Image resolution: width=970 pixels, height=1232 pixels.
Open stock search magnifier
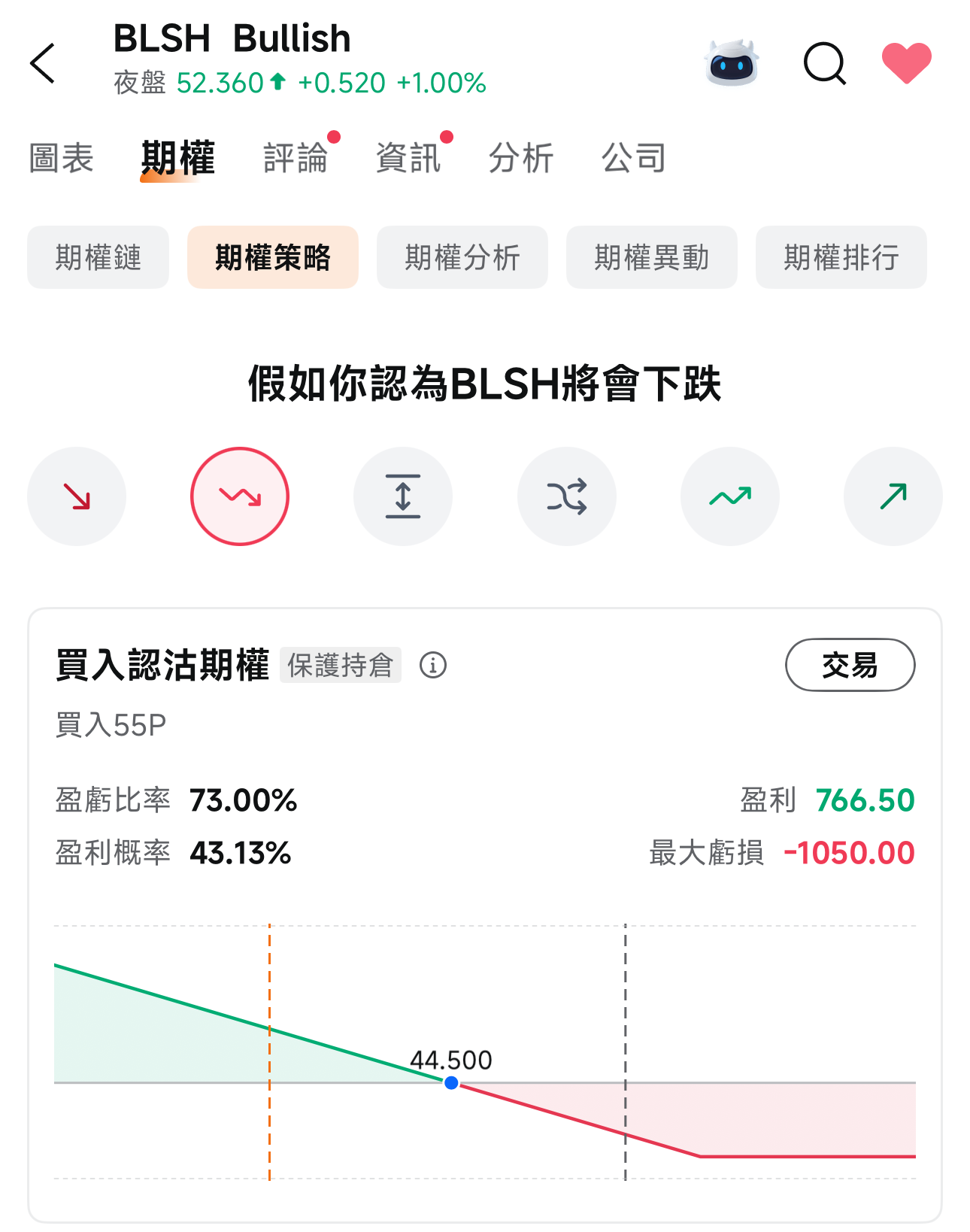coord(825,63)
